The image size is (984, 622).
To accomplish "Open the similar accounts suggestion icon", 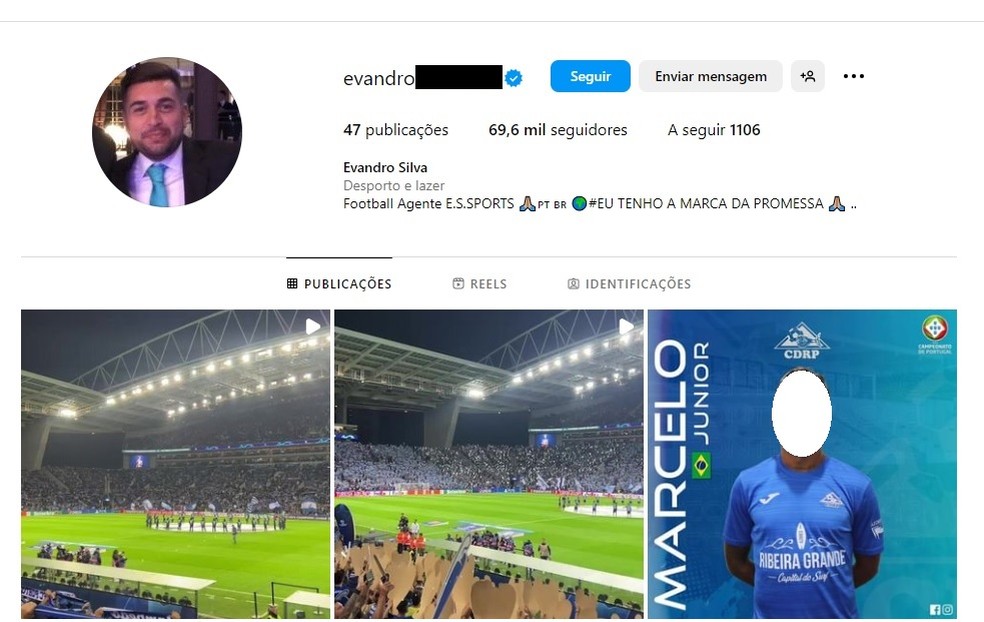I will 808,76.
